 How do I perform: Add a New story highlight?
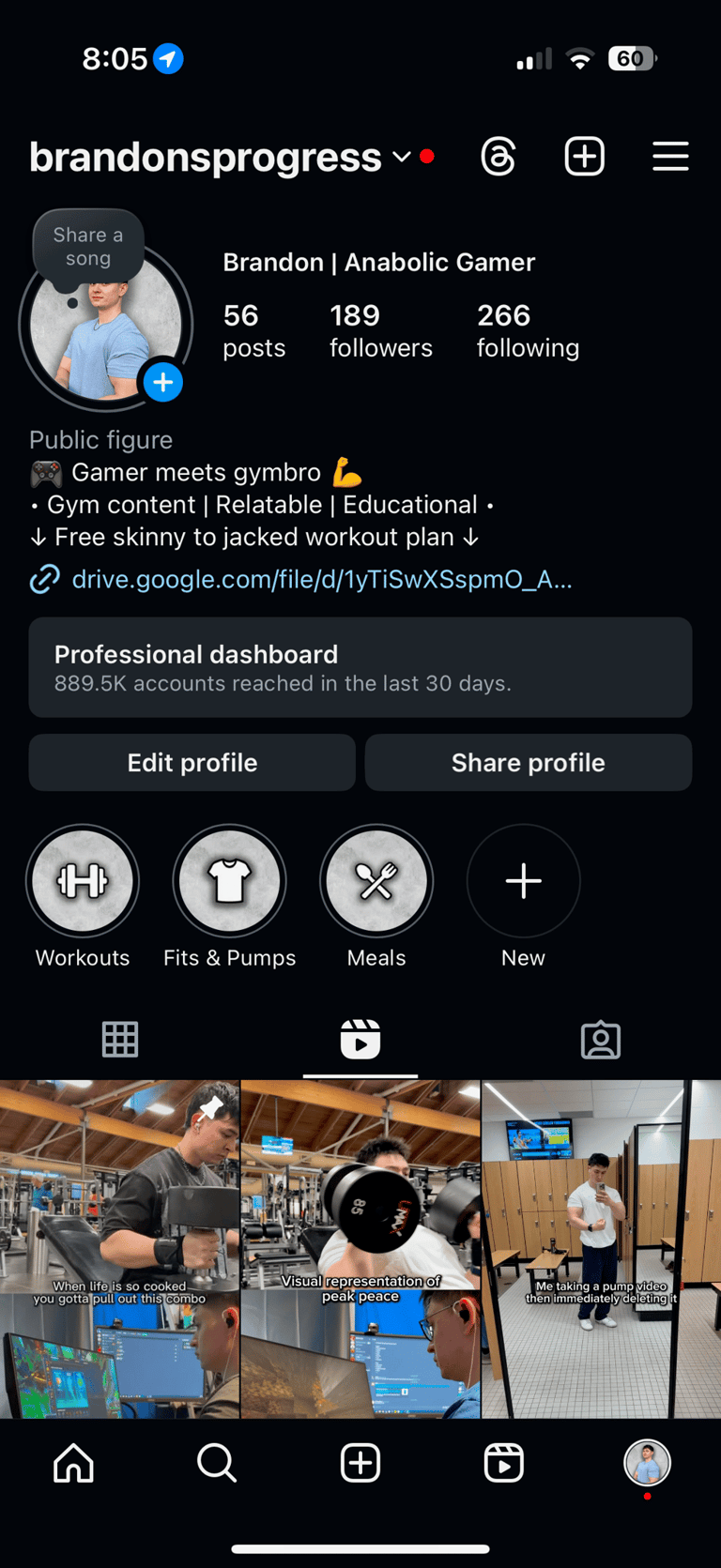523,881
